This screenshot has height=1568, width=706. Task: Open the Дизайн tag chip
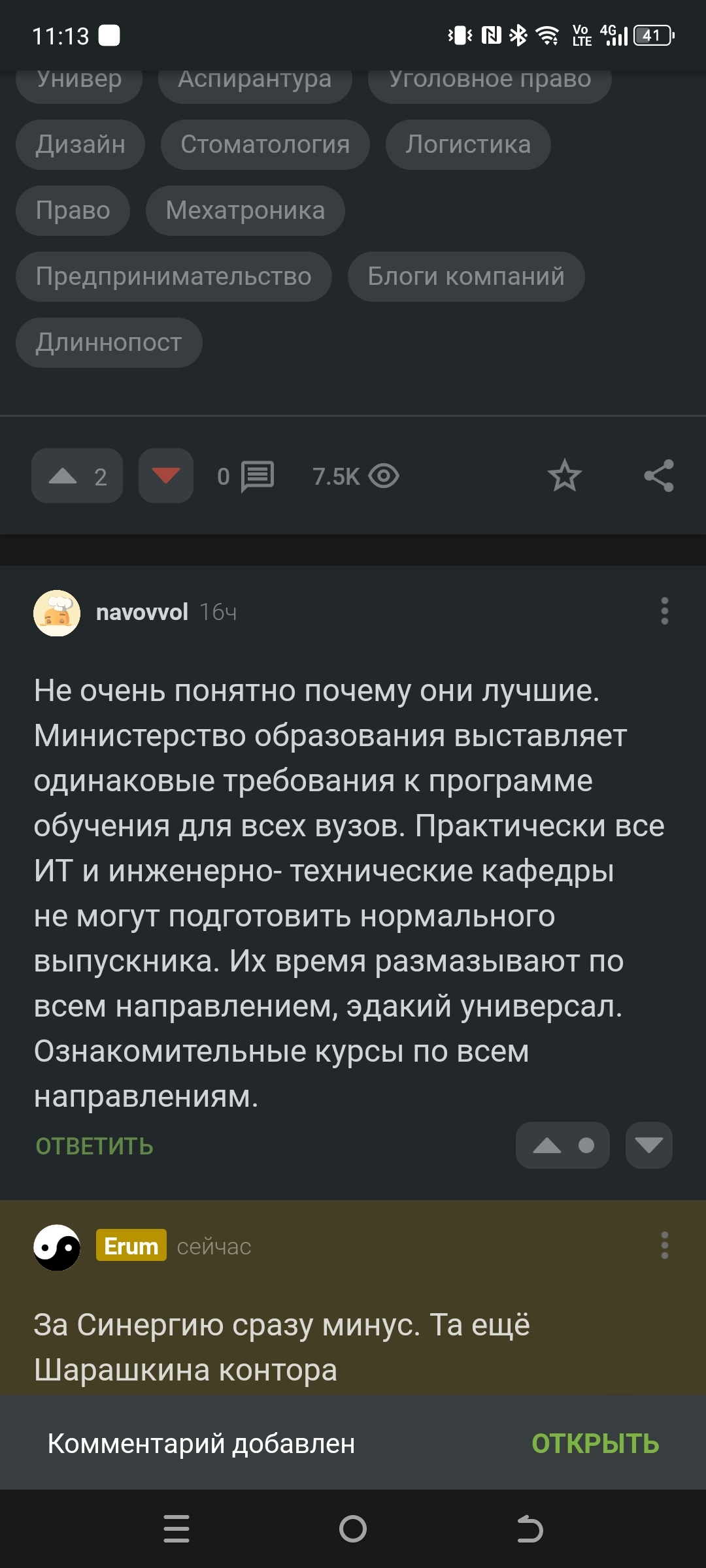click(x=80, y=144)
